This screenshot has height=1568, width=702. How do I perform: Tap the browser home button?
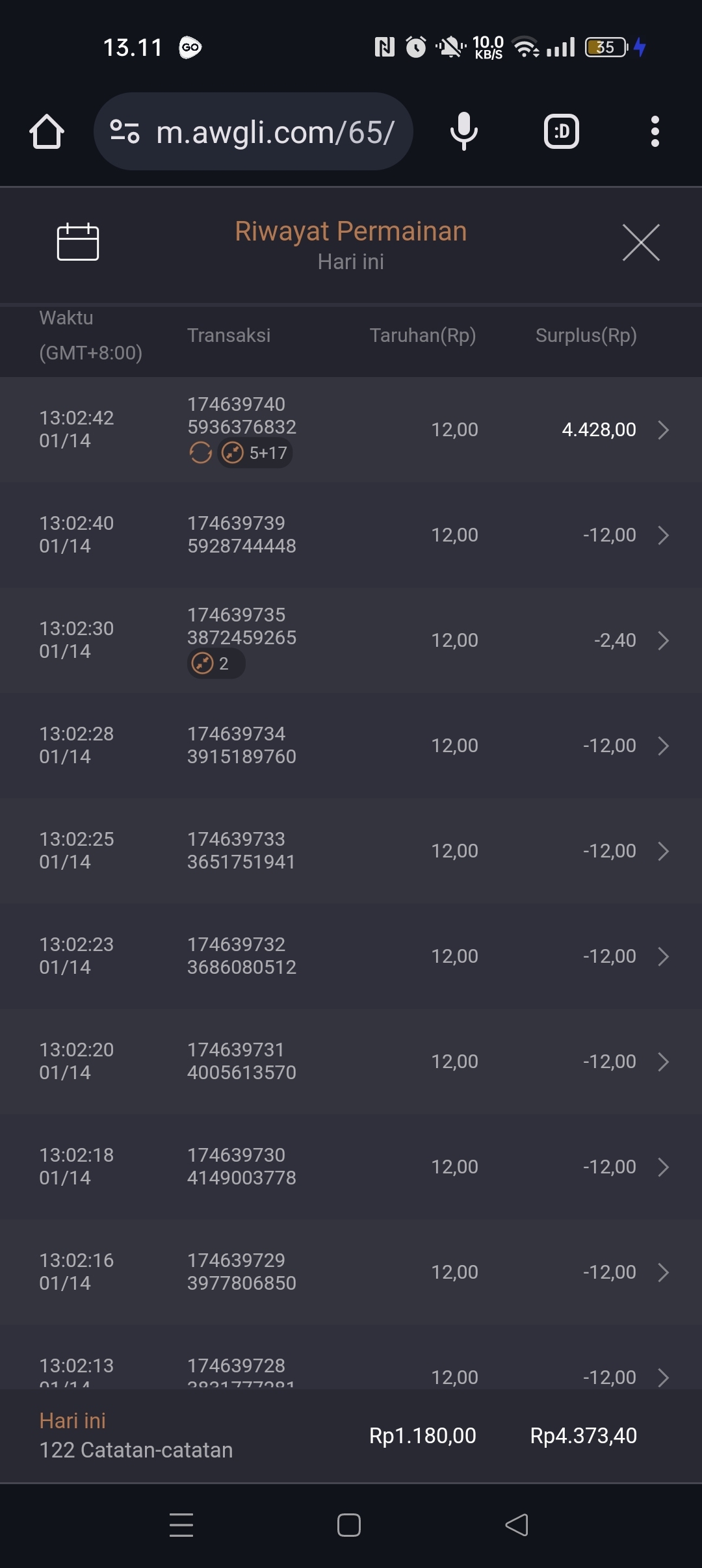[47, 132]
